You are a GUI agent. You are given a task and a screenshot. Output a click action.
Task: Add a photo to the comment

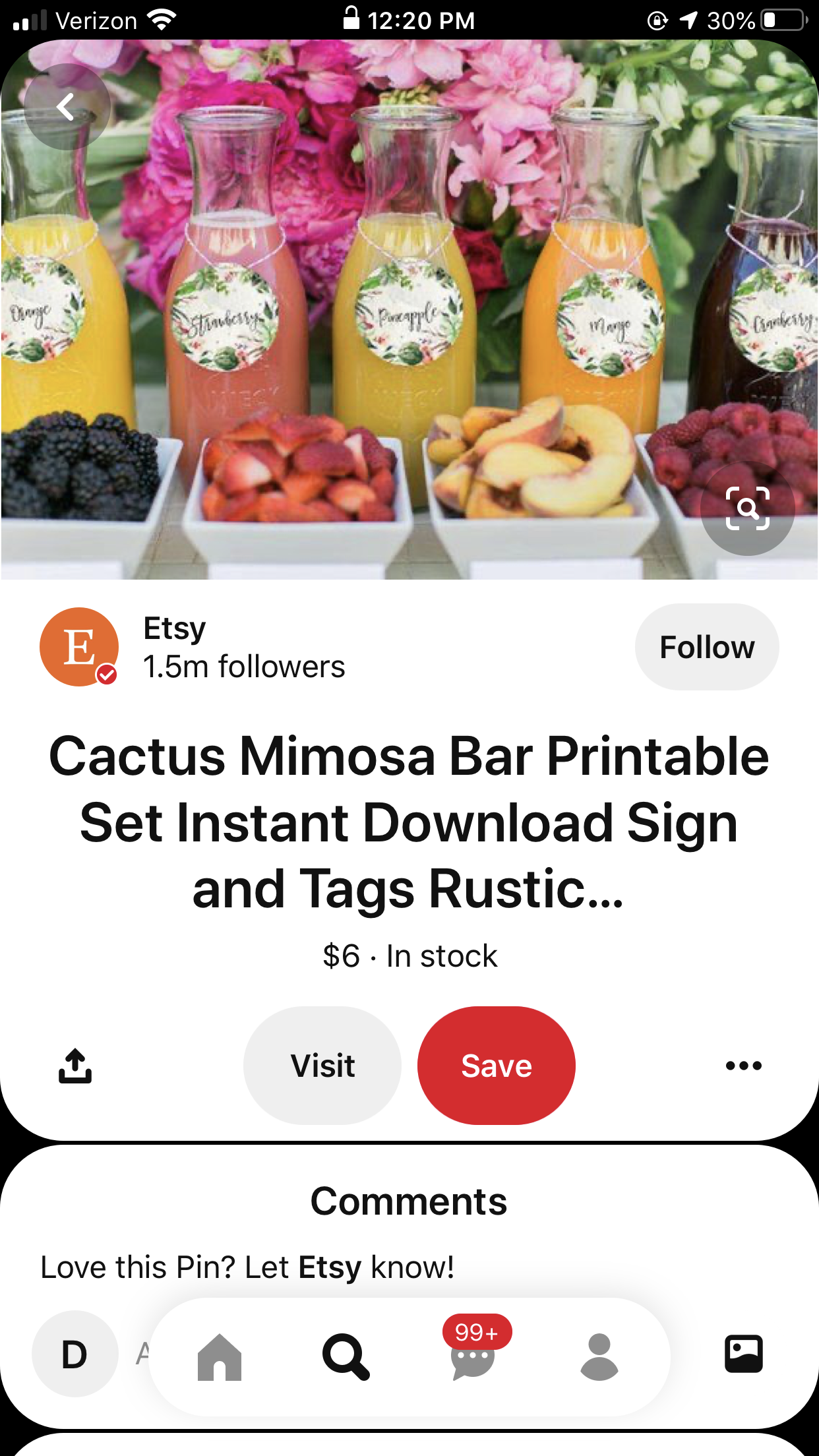[x=743, y=1354]
